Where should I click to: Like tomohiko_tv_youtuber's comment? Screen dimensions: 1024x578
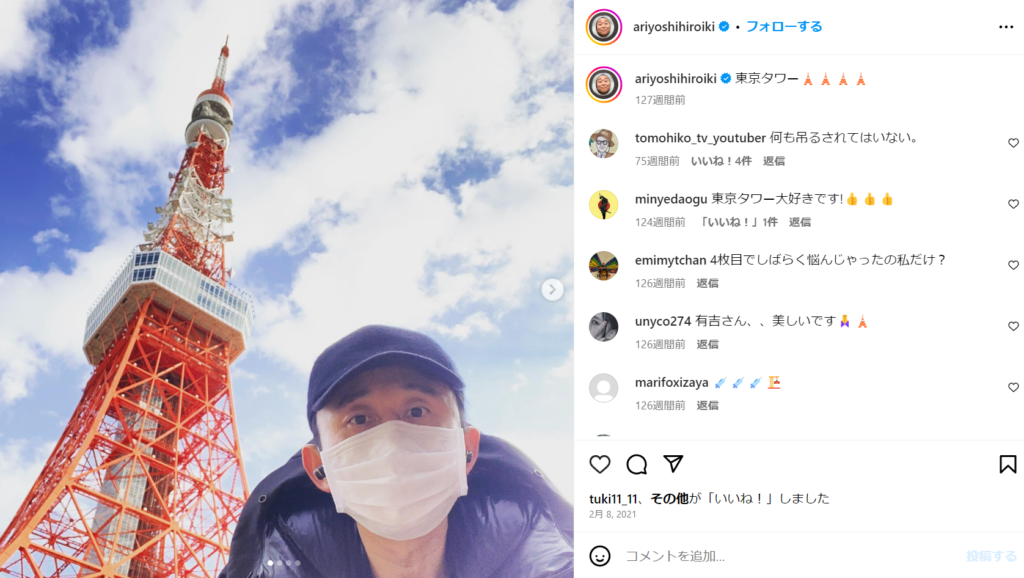point(1013,143)
